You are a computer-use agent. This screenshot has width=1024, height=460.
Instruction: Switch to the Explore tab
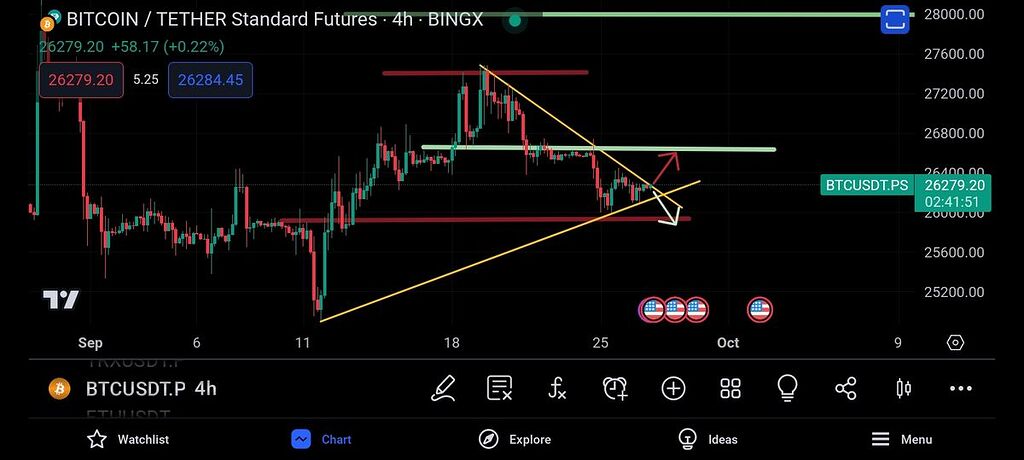click(515, 439)
